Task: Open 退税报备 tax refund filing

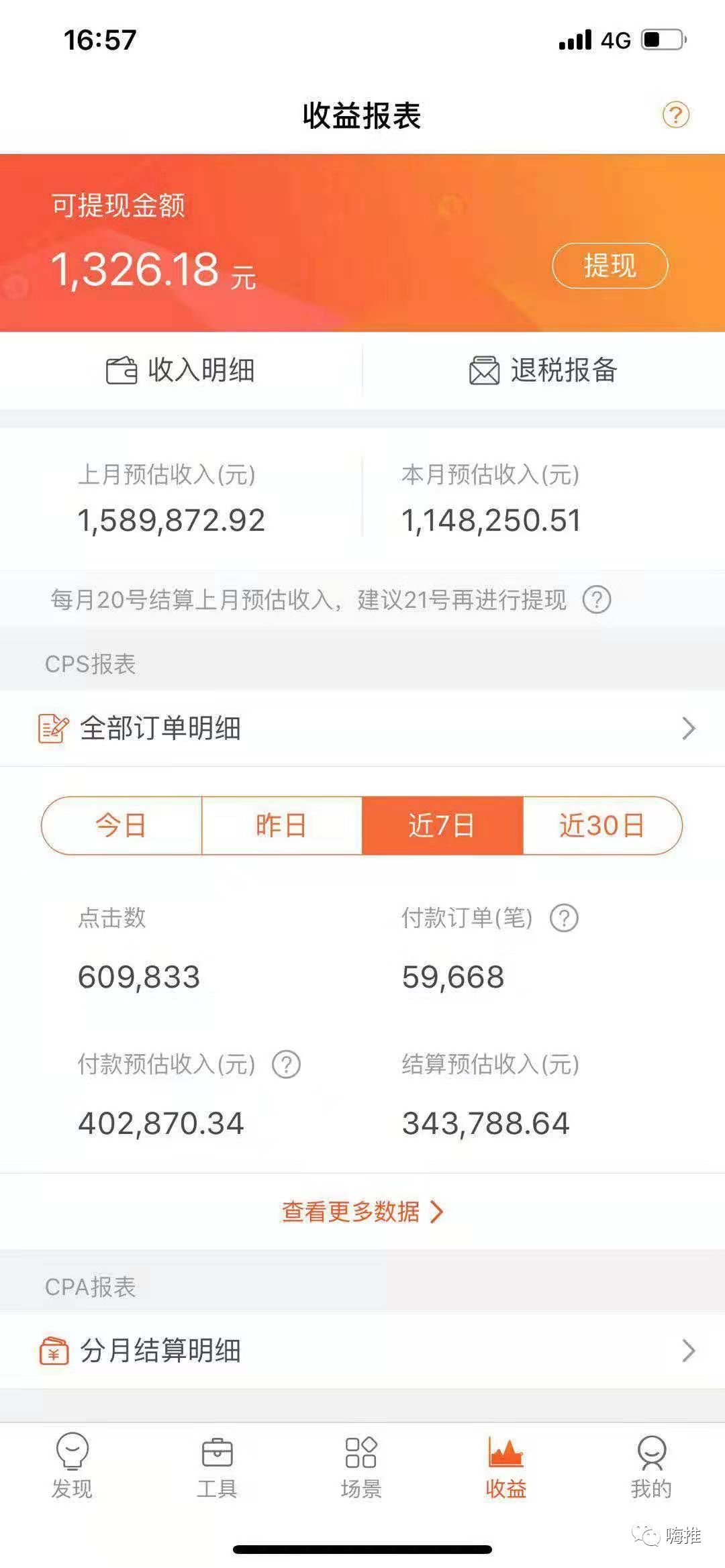Action: click(543, 370)
